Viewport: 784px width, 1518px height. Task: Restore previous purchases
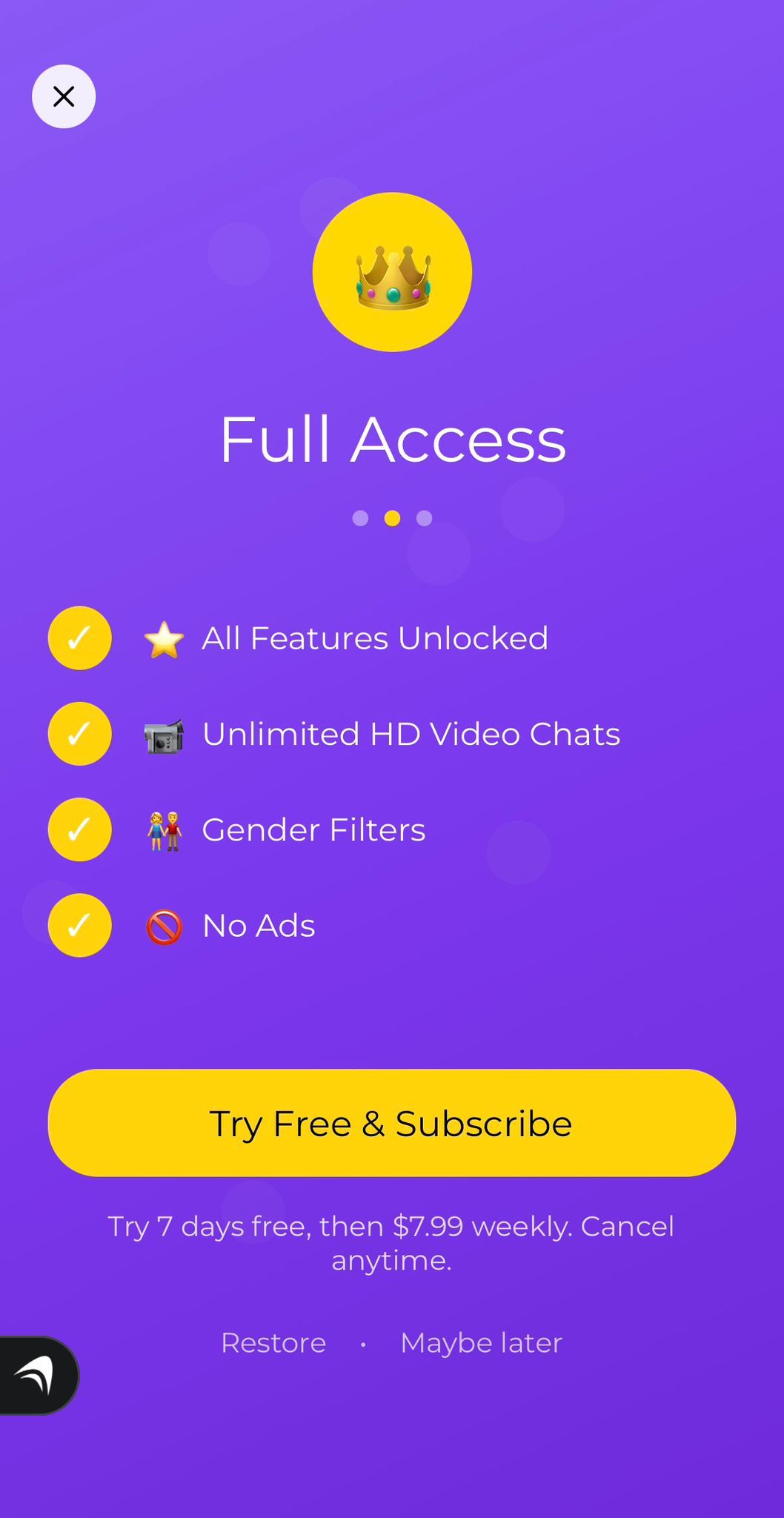click(x=273, y=1342)
